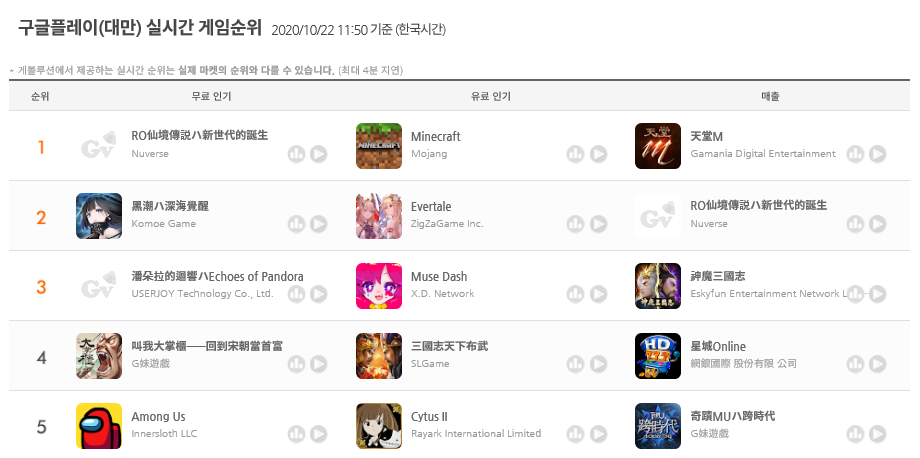
Task: Open 叫我大掌櫃 in the free ranking
Action: [x=206, y=346]
